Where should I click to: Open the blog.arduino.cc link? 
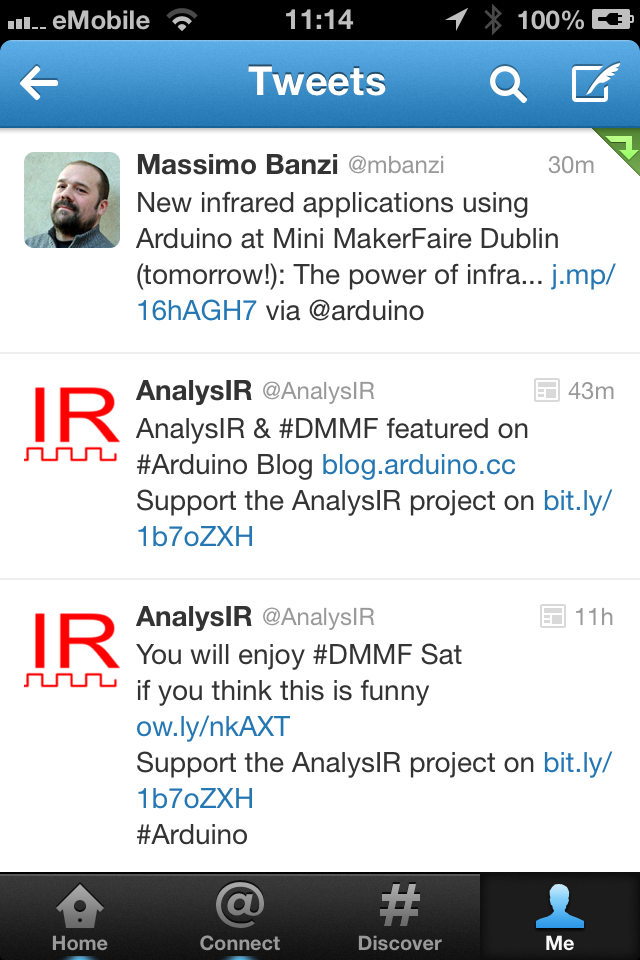click(x=418, y=465)
